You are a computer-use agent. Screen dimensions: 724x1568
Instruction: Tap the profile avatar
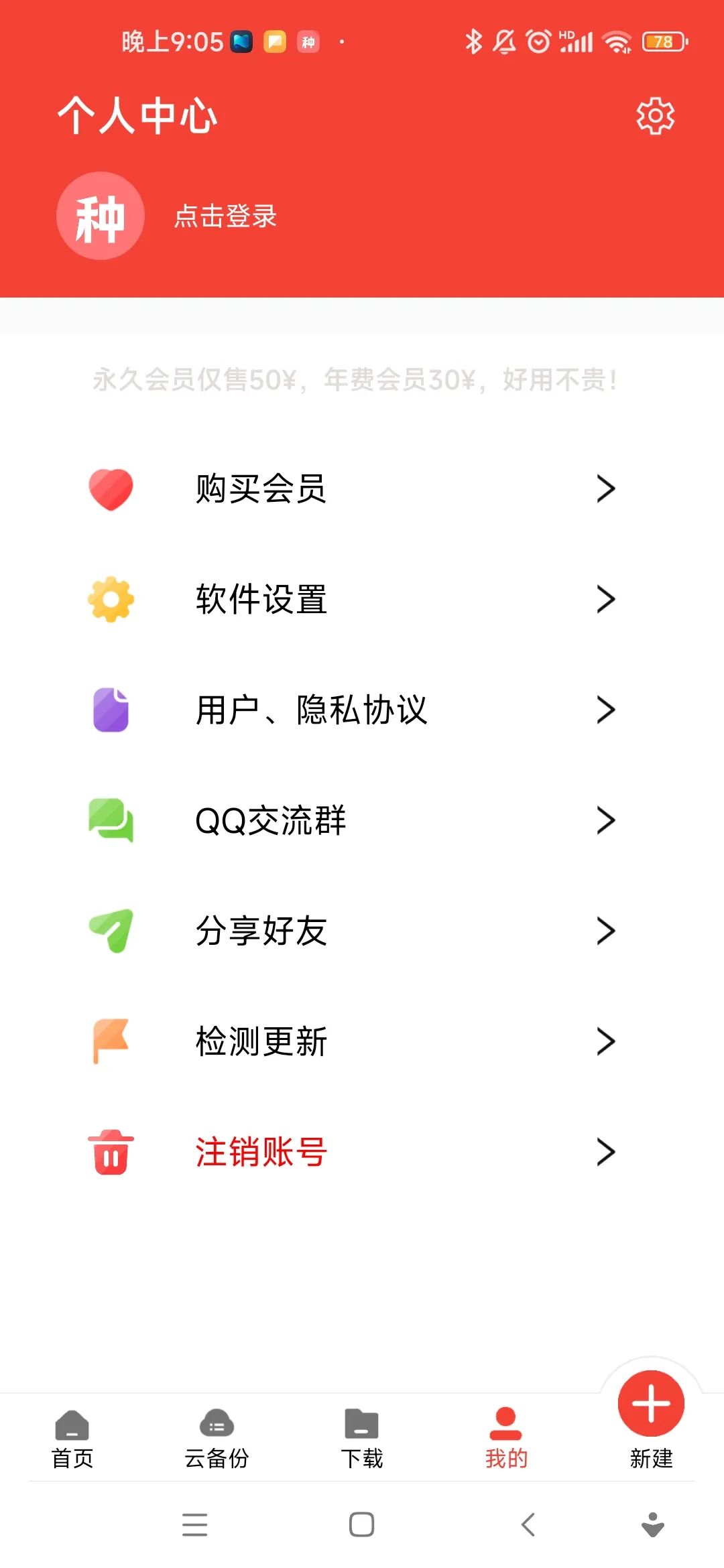pyautogui.click(x=101, y=216)
